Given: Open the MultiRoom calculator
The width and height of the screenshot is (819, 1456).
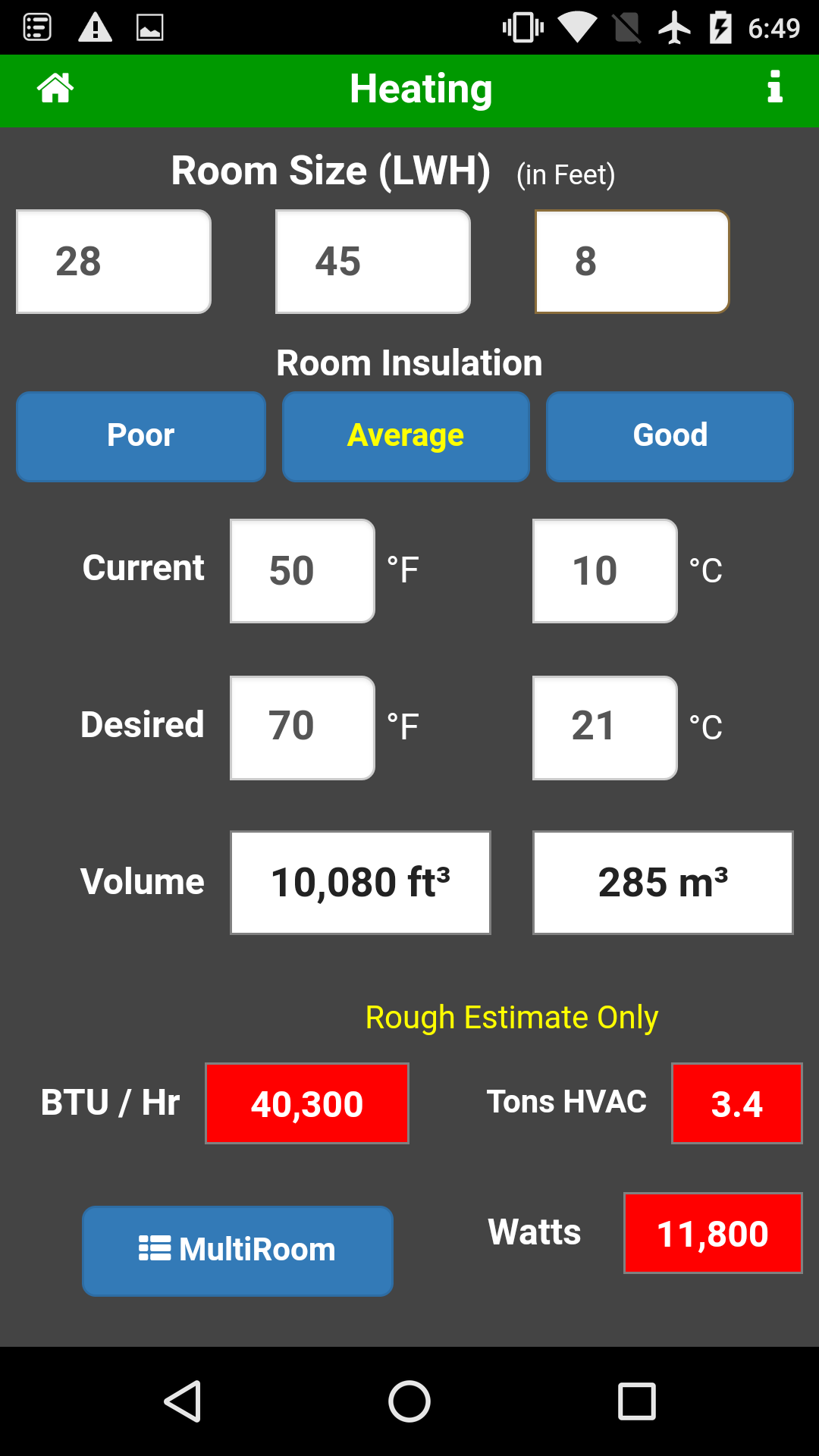Looking at the screenshot, I should coord(237,1250).
